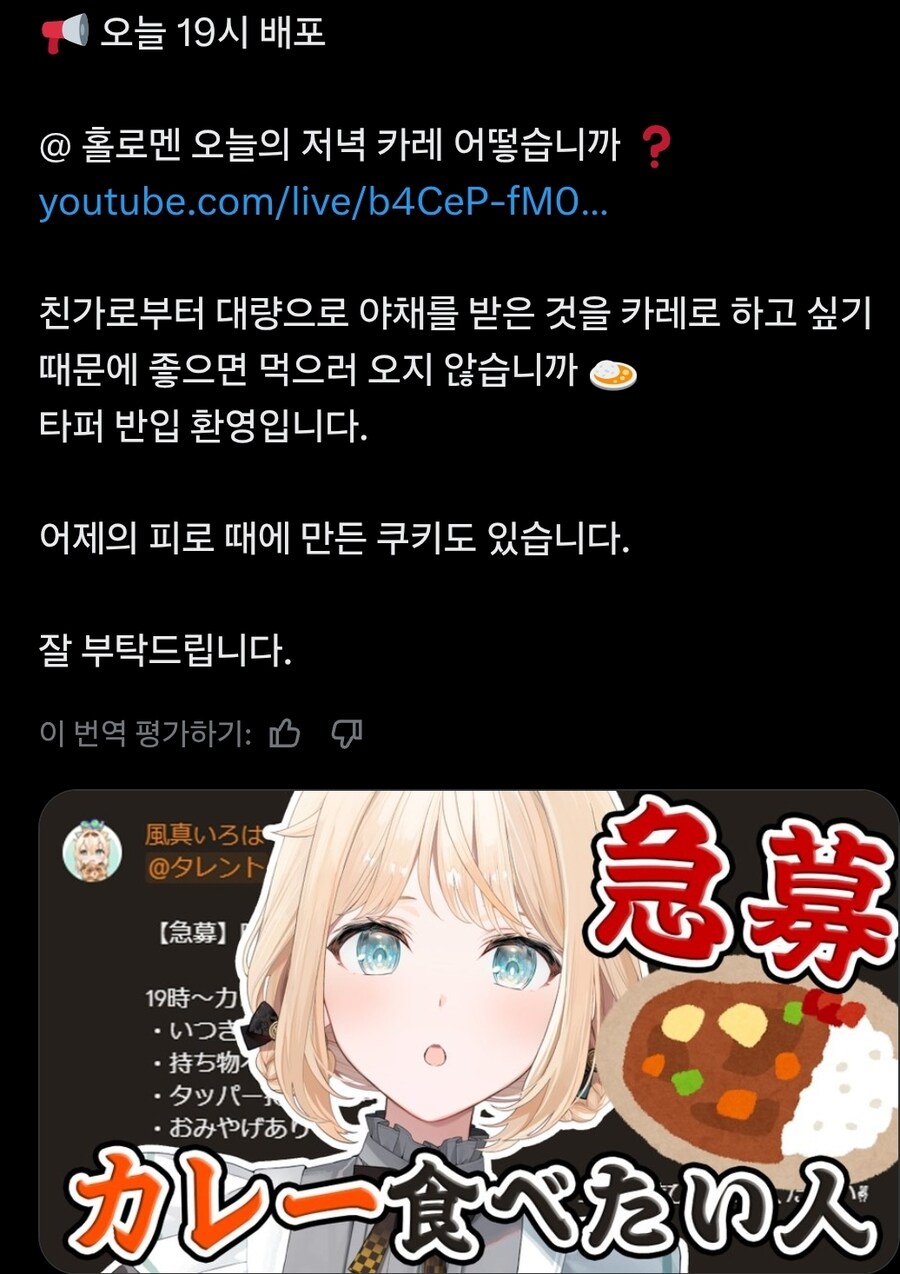Rate this translation with thumbs down
900x1274 pixels.
tap(346, 734)
